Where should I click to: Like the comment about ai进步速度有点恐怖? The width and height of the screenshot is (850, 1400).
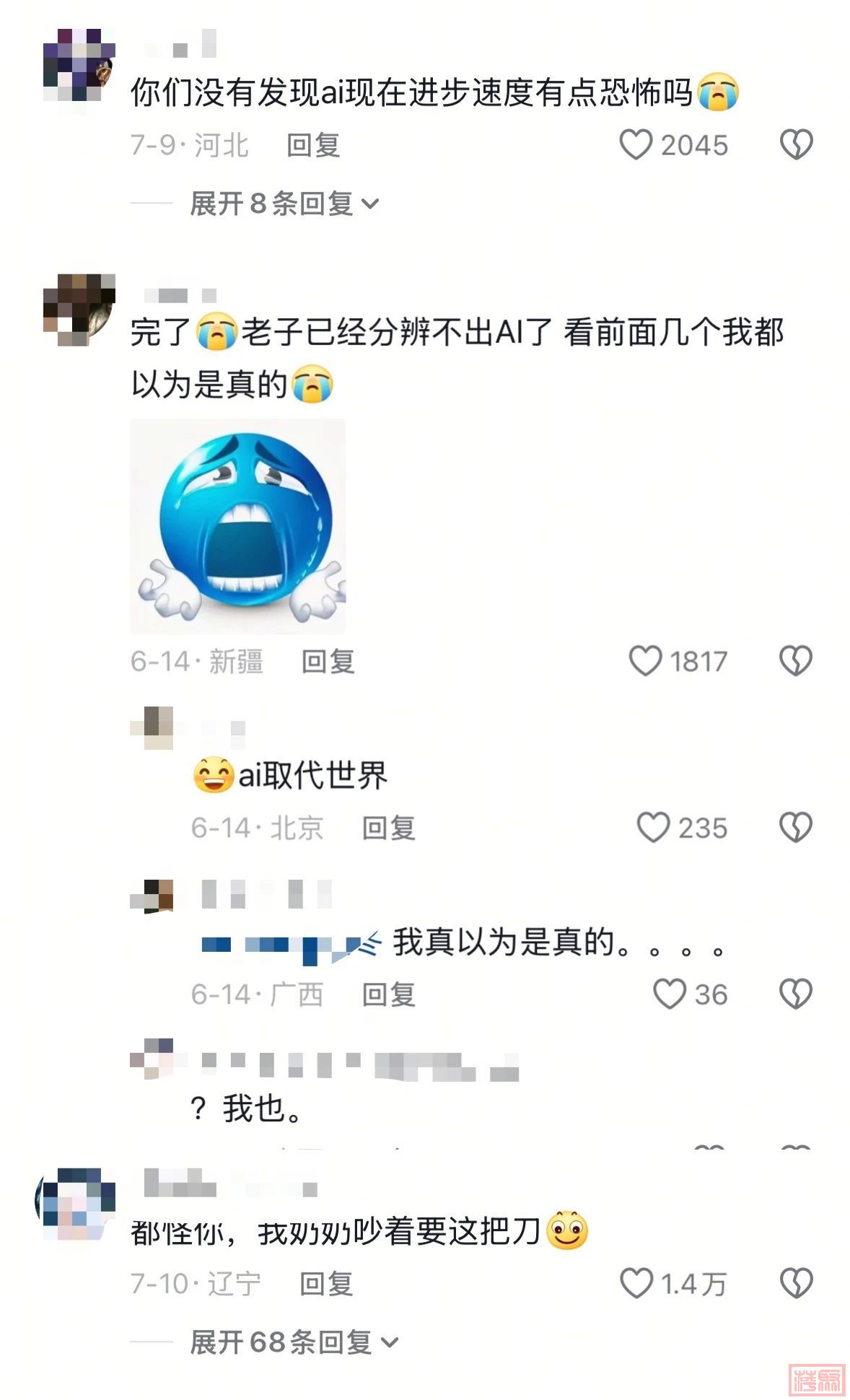[636, 145]
